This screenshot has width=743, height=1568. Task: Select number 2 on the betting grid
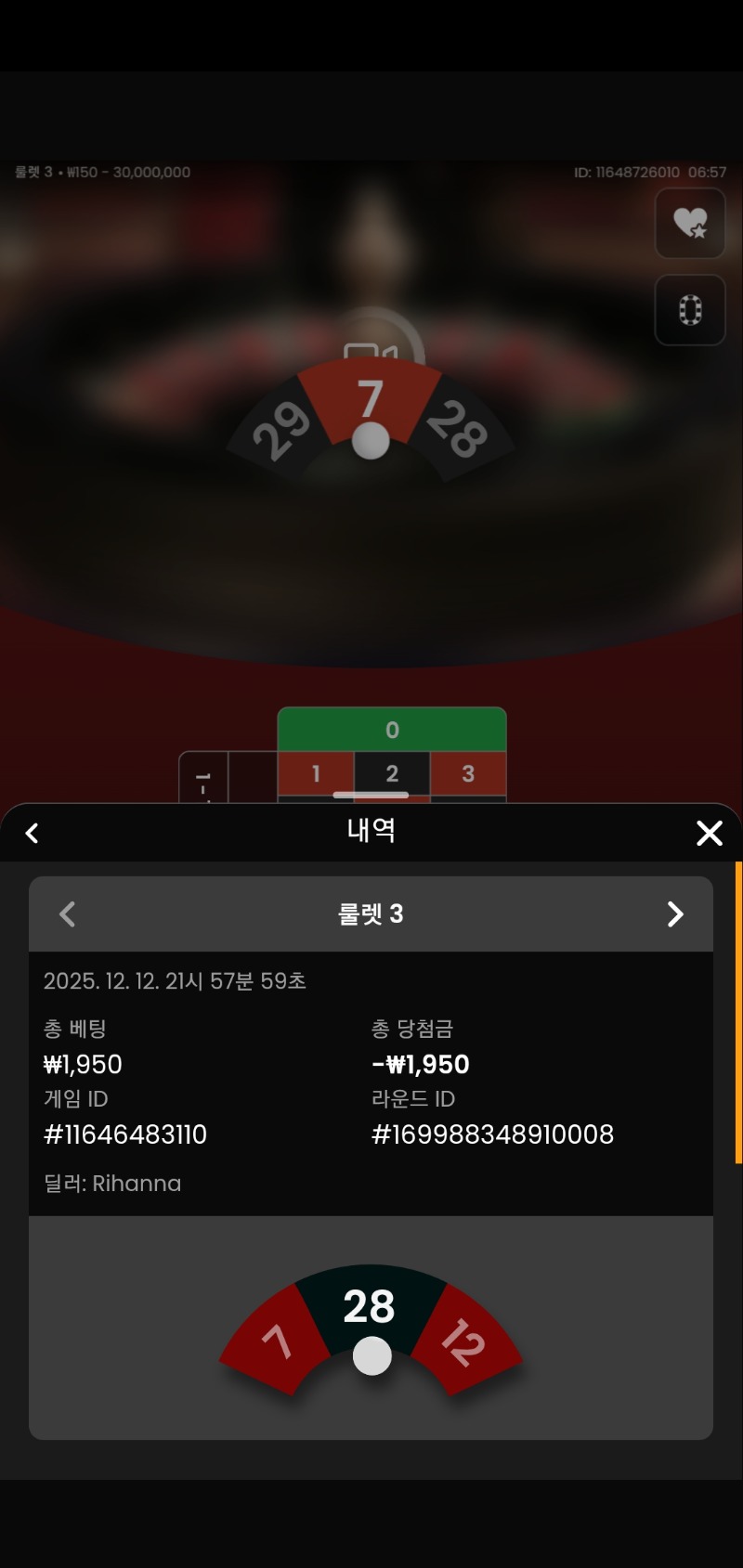pyautogui.click(x=392, y=772)
